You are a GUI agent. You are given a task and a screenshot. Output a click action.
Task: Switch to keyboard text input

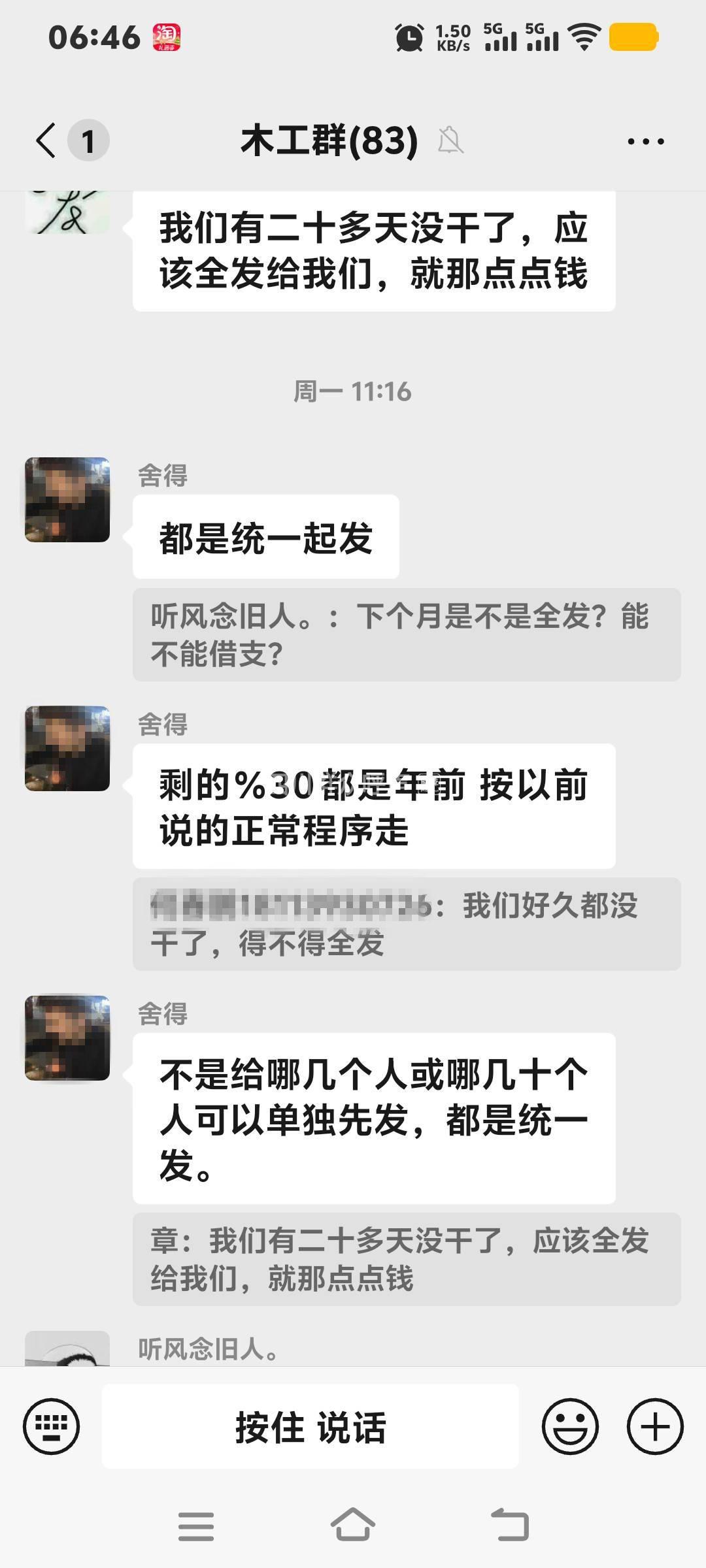click(51, 1427)
